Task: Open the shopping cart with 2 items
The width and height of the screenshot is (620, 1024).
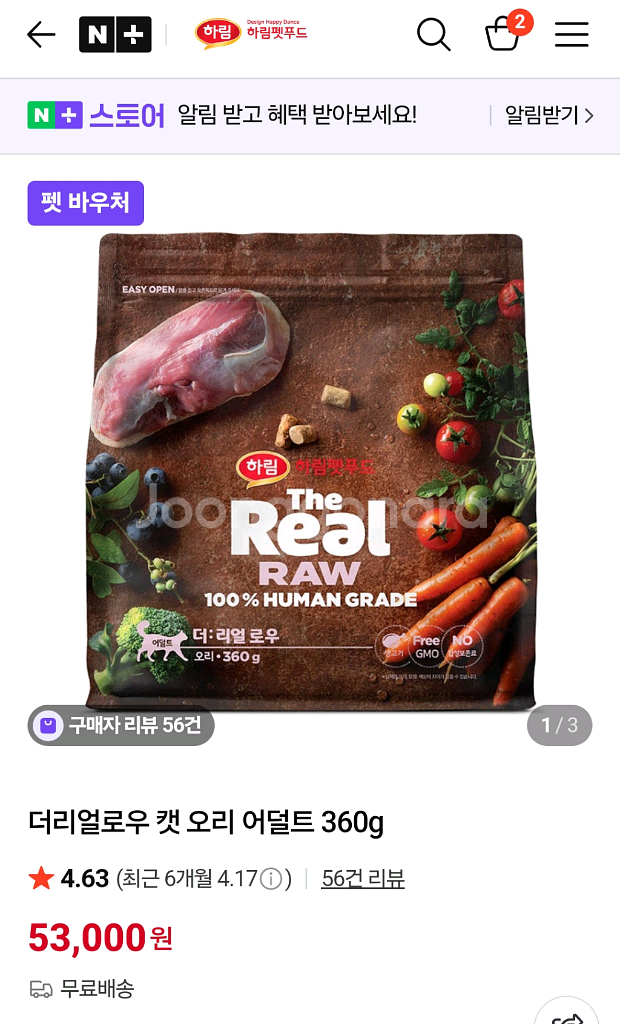Action: [503, 34]
